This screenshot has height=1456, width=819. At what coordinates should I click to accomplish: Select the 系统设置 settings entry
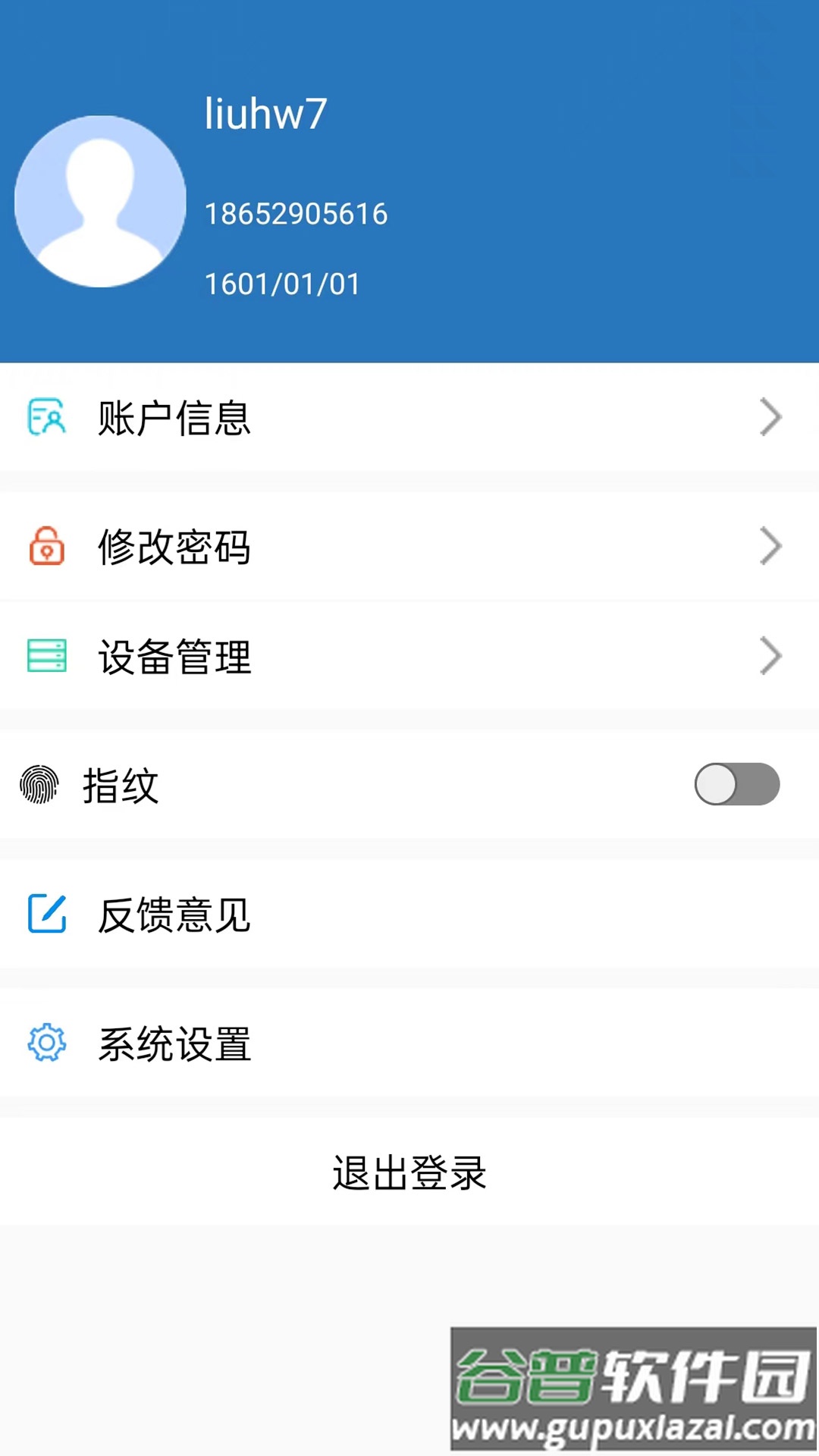tap(174, 1045)
